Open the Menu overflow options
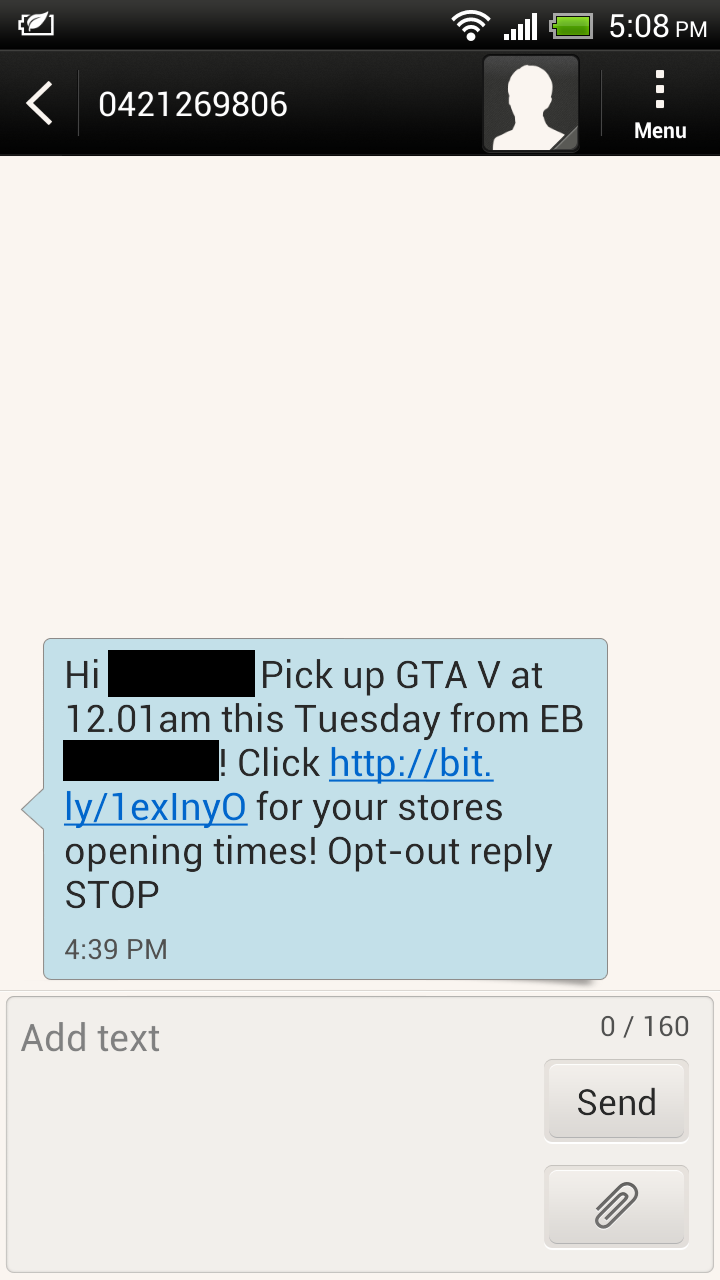Image resolution: width=720 pixels, height=1280 pixels. (660, 104)
